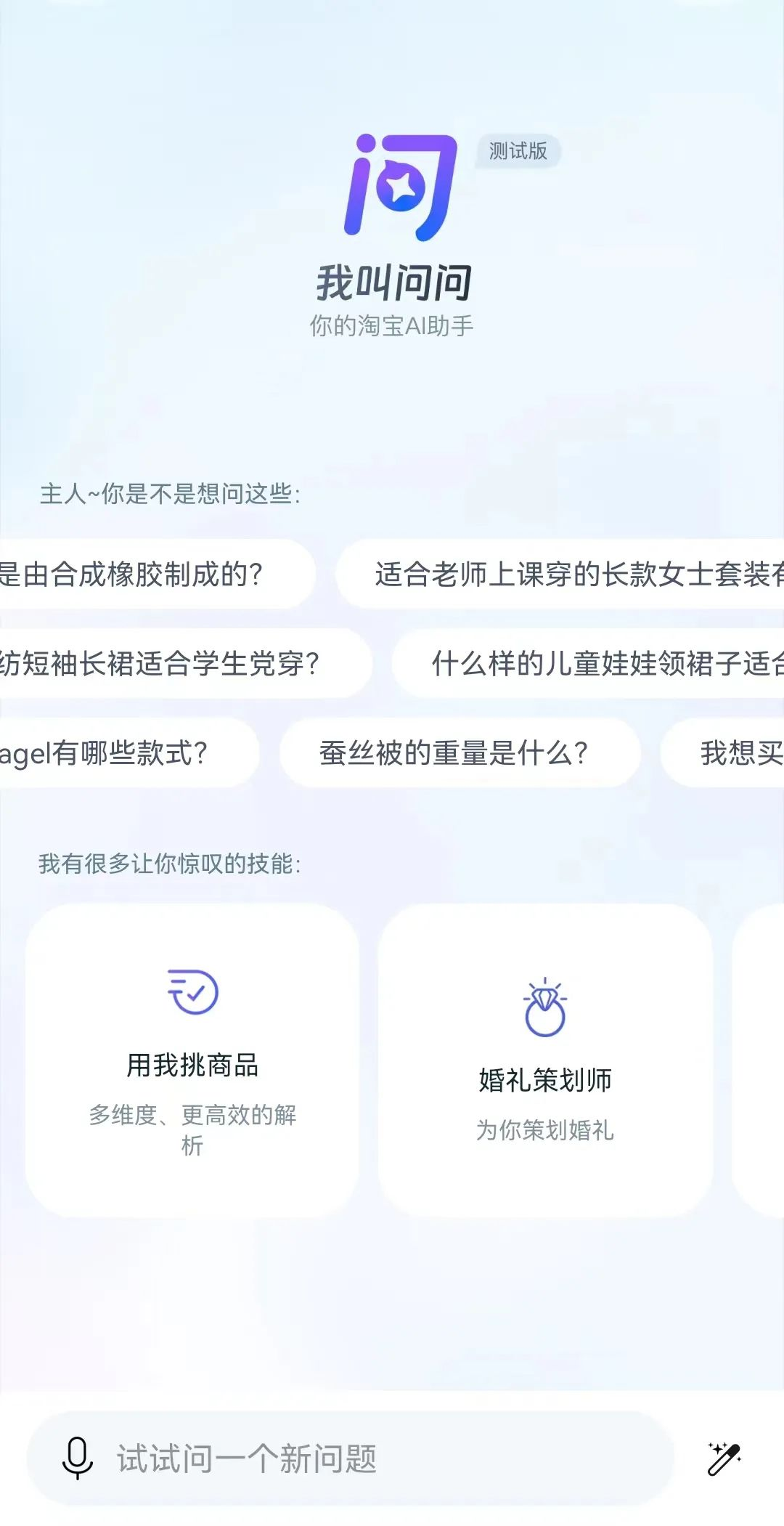This screenshot has height=1526, width=784.
Task: Tap the 我想买 suggestion chip
Action: [x=733, y=753]
